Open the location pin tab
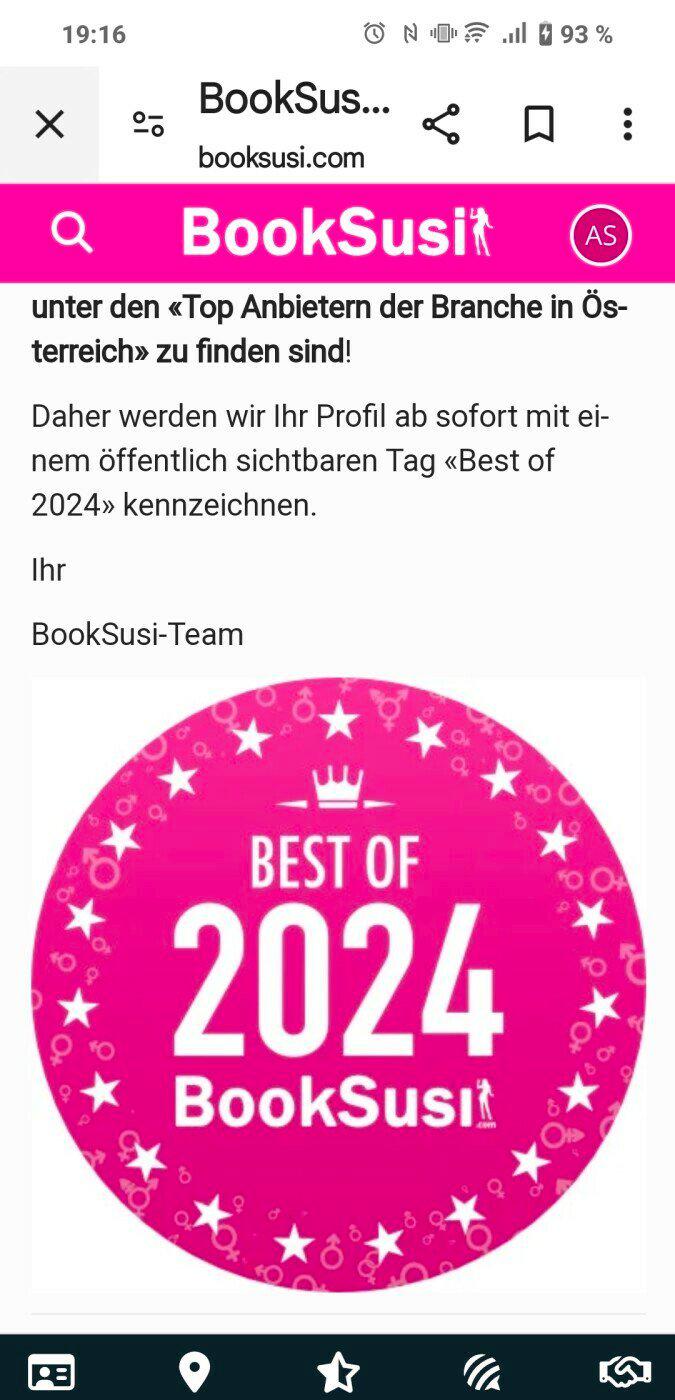 [194, 1371]
